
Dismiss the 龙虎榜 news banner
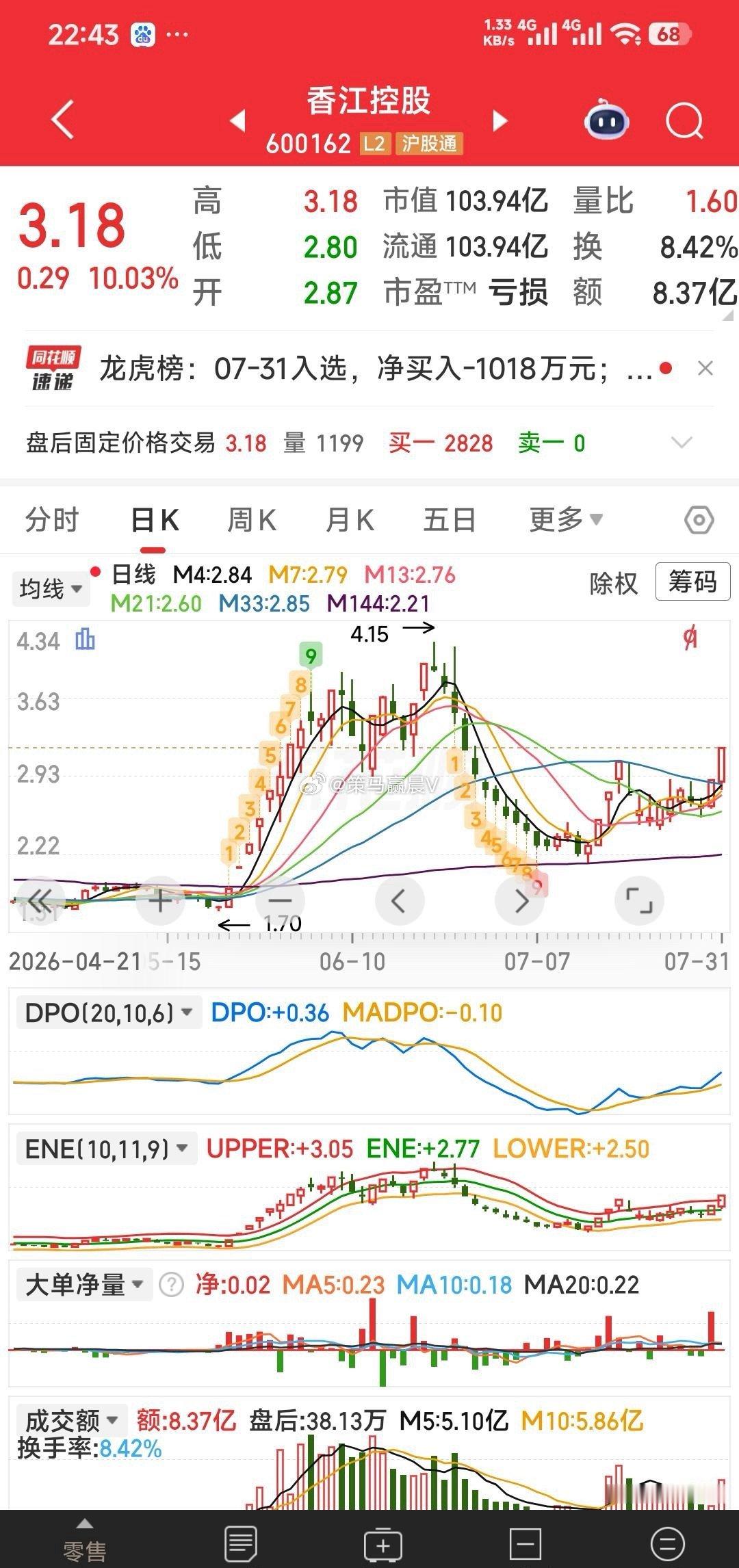(x=705, y=369)
